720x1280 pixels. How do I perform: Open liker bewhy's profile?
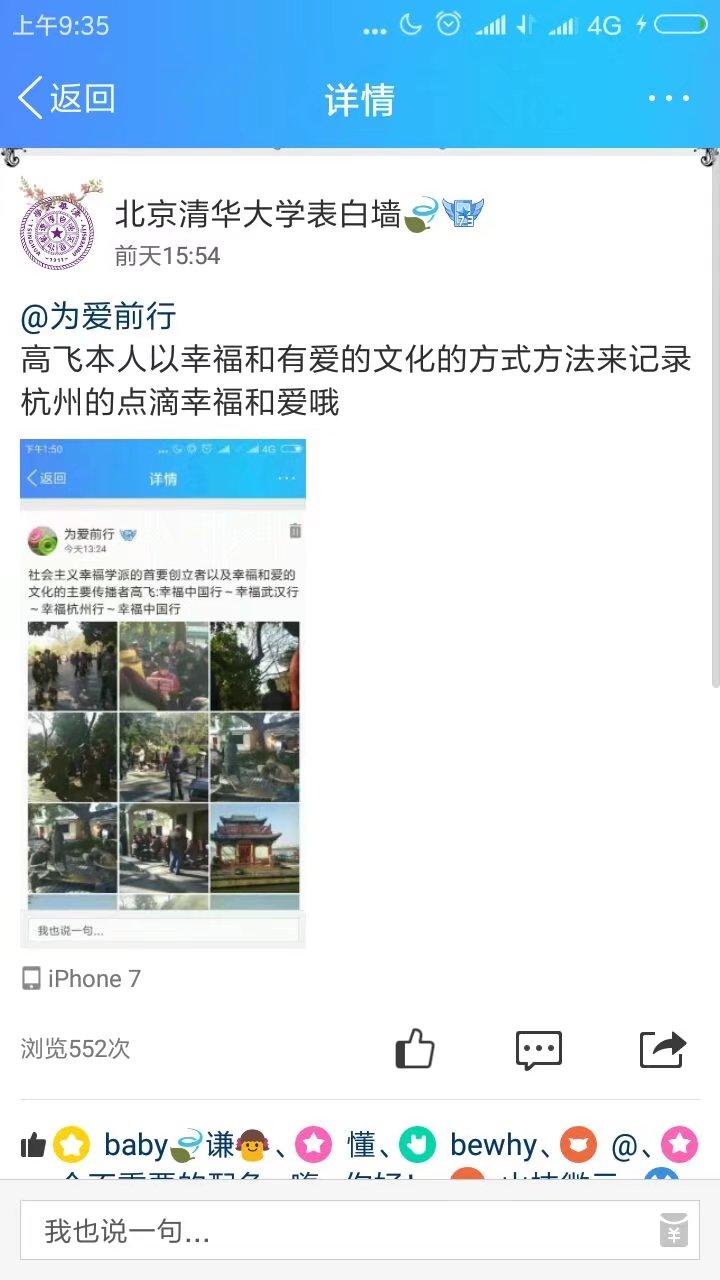point(493,1145)
